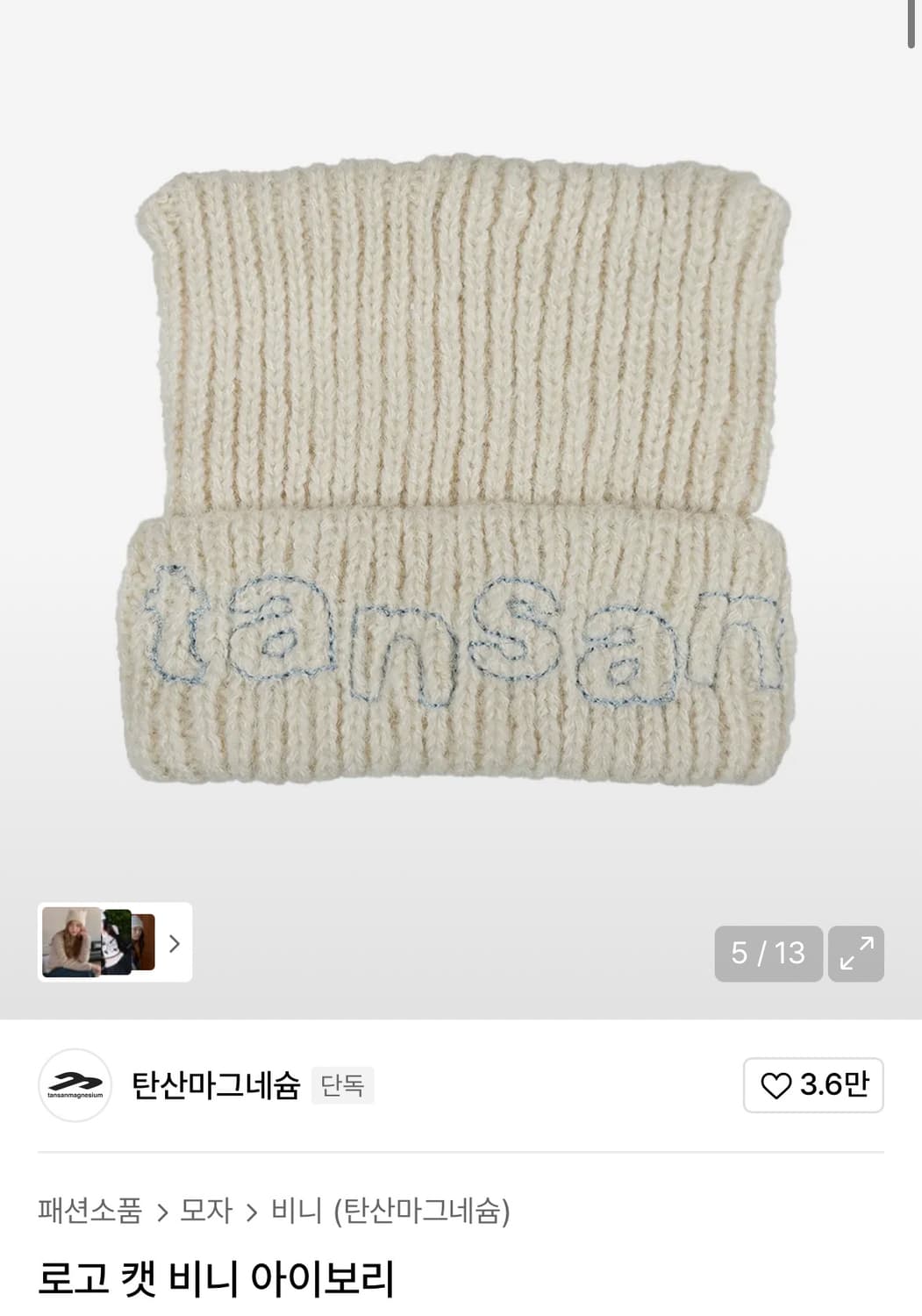Click the 단독 exclusive badge
The height and width of the screenshot is (1316, 922).
342,1085
